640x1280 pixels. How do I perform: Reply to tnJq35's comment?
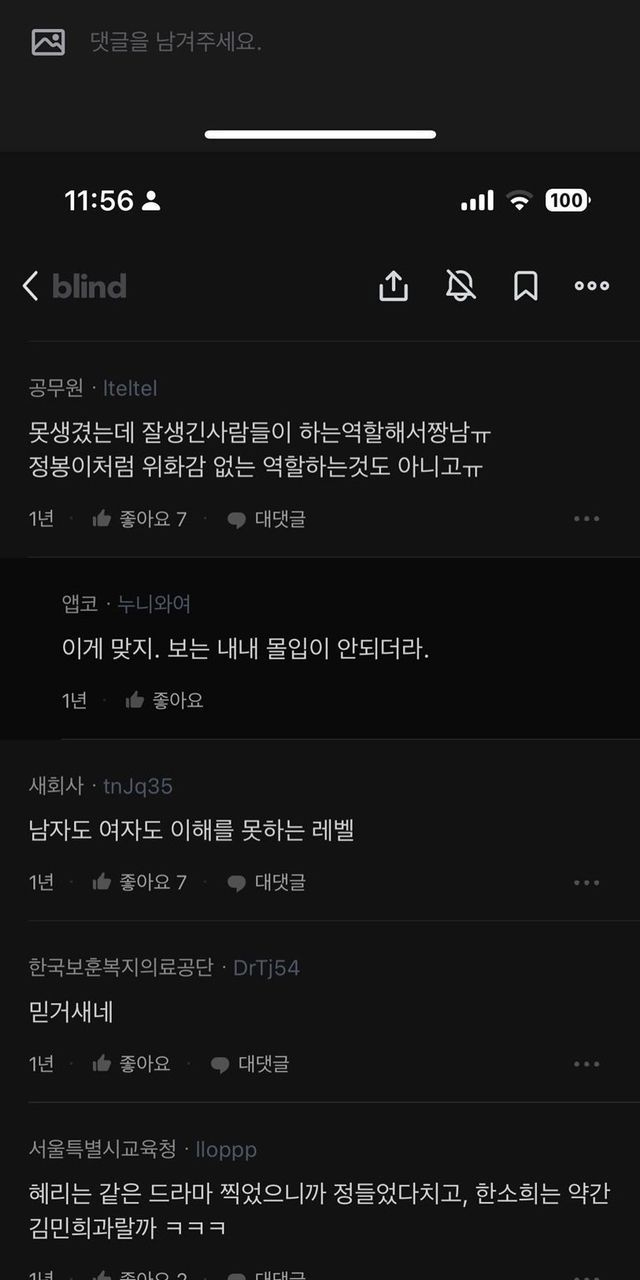coord(266,882)
